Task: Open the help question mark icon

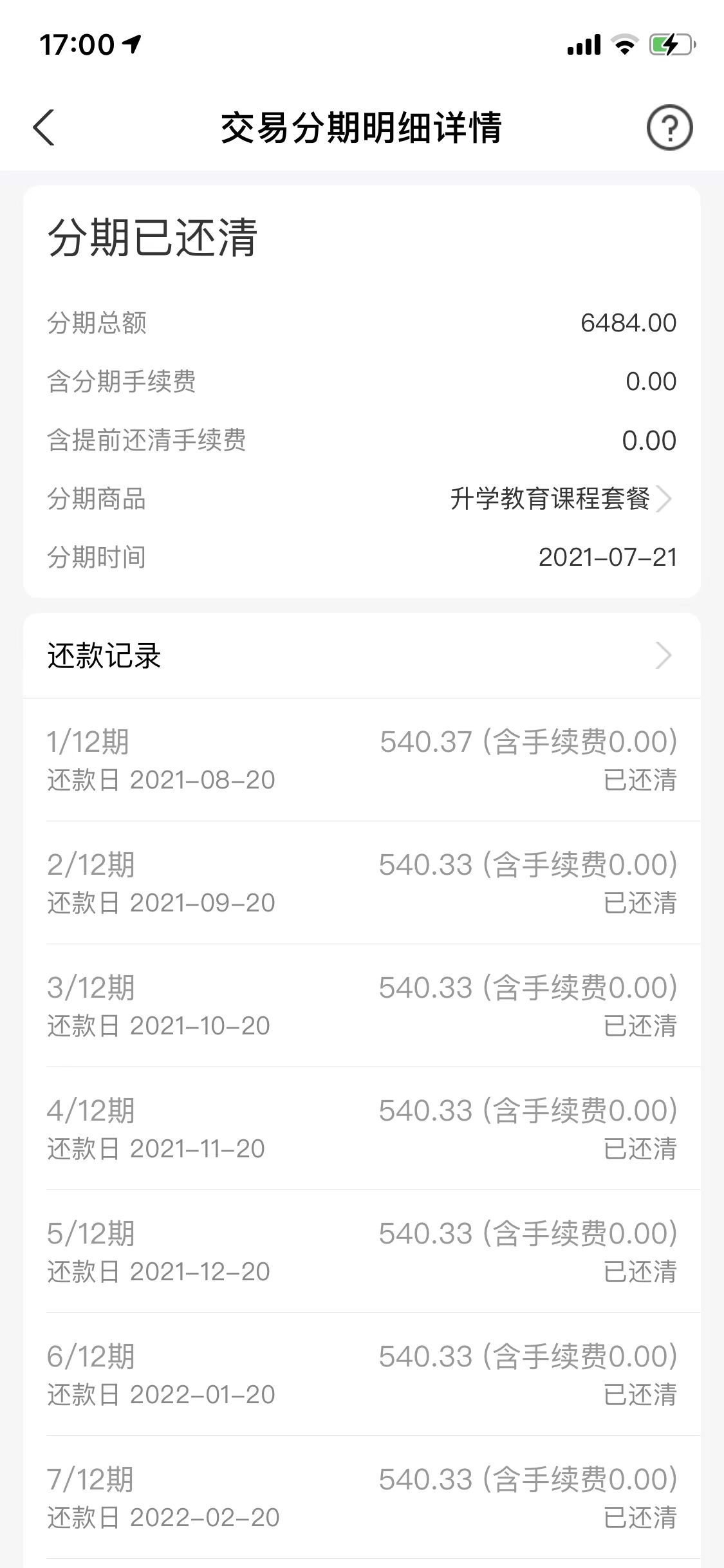Action: (669, 128)
